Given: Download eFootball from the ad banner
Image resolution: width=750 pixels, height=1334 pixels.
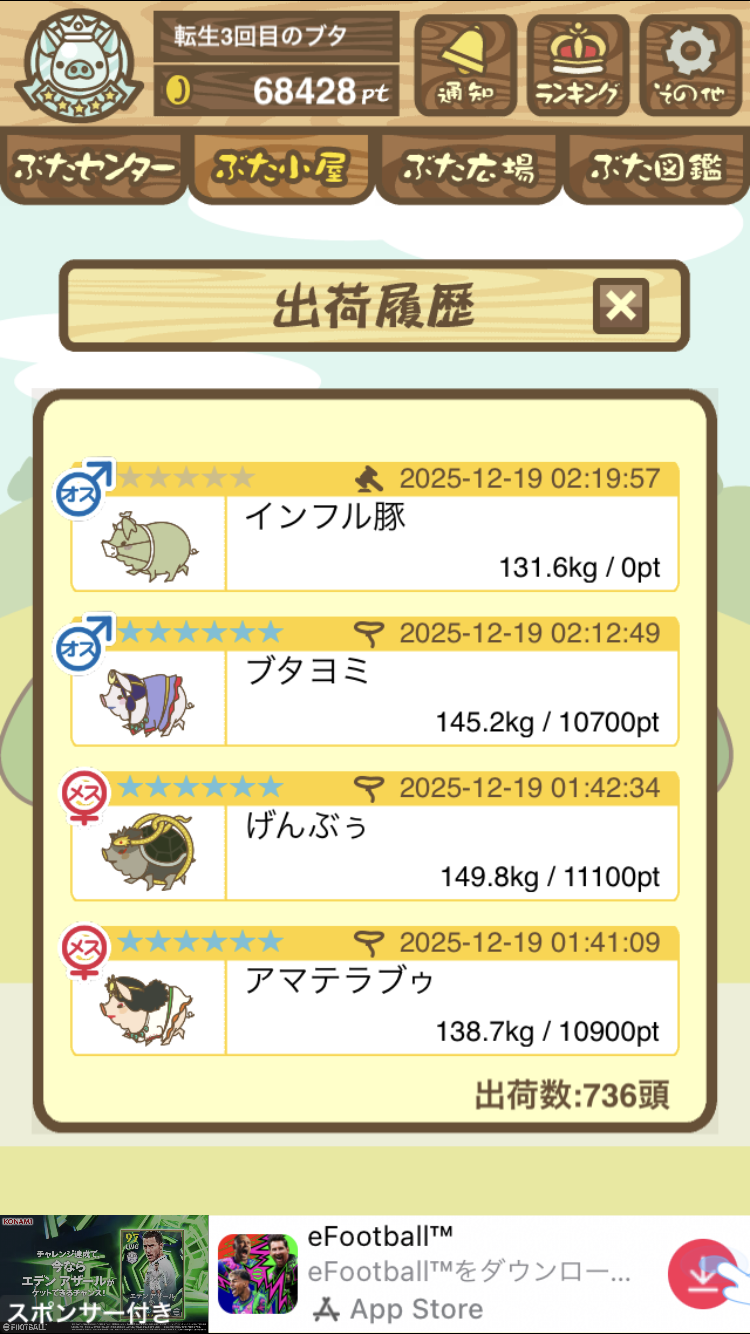Looking at the screenshot, I should coord(705,1273).
